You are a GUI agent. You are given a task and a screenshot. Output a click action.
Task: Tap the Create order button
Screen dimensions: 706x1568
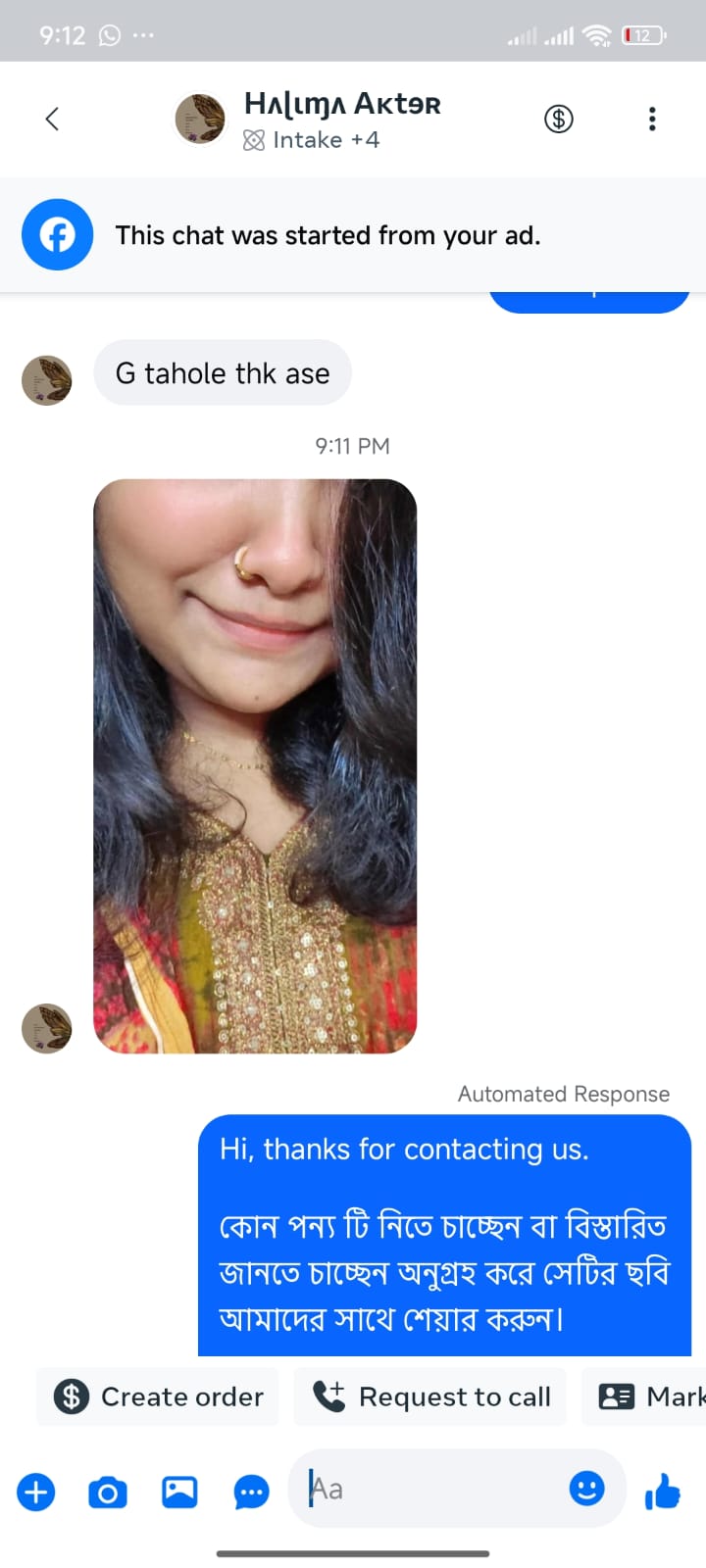point(159,1396)
